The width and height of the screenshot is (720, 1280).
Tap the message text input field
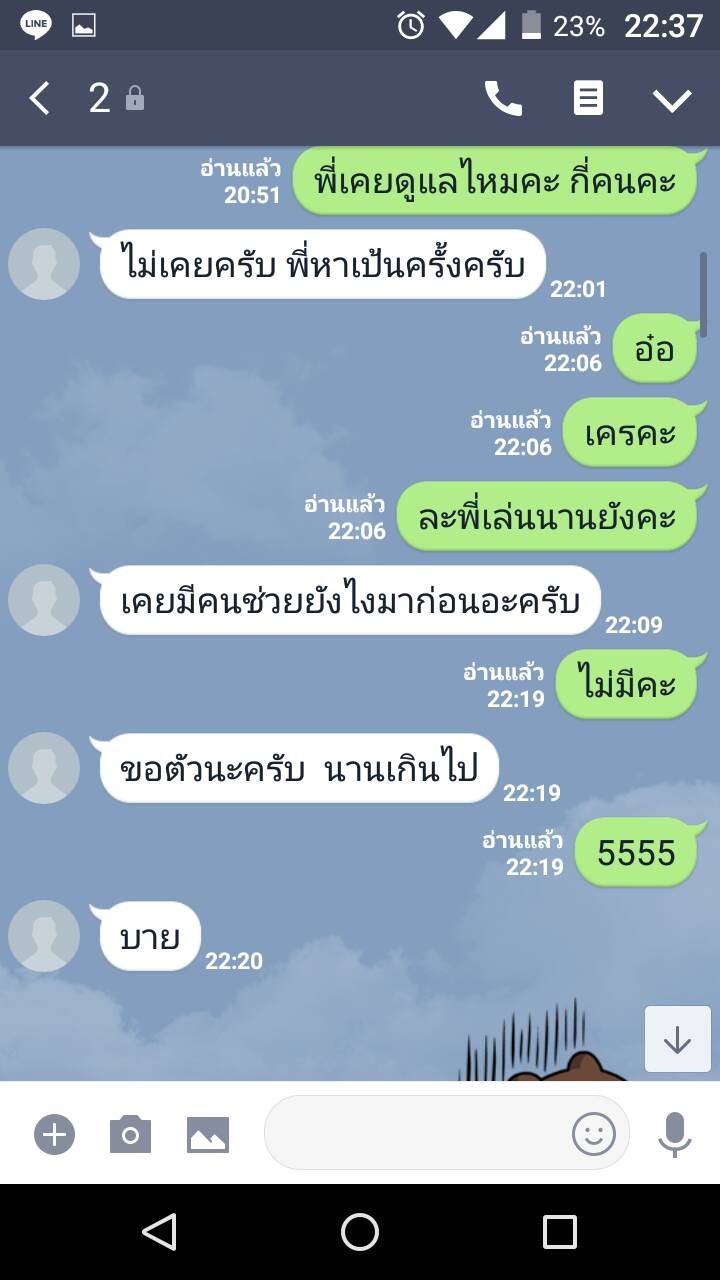(416, 1133)
